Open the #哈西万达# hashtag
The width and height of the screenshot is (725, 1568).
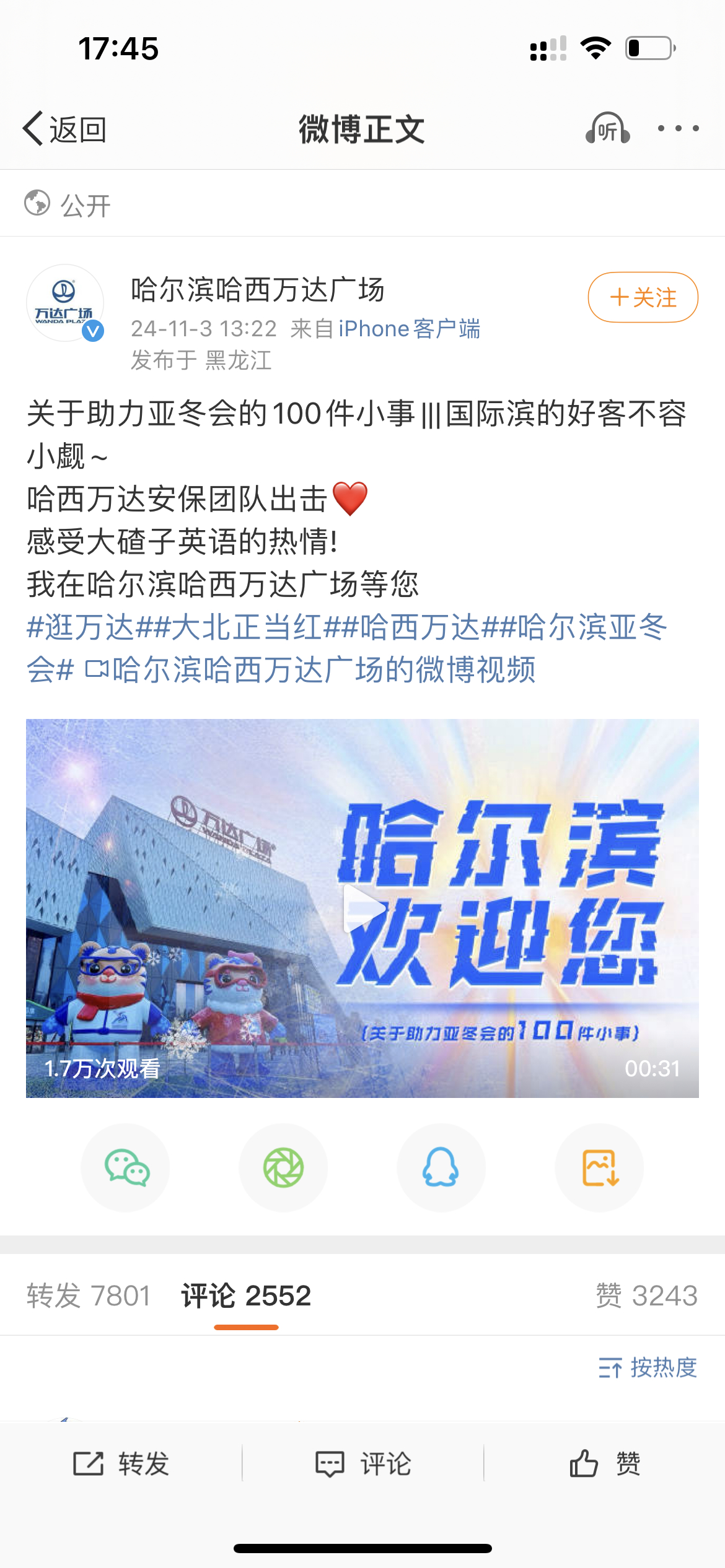(420, 627)
